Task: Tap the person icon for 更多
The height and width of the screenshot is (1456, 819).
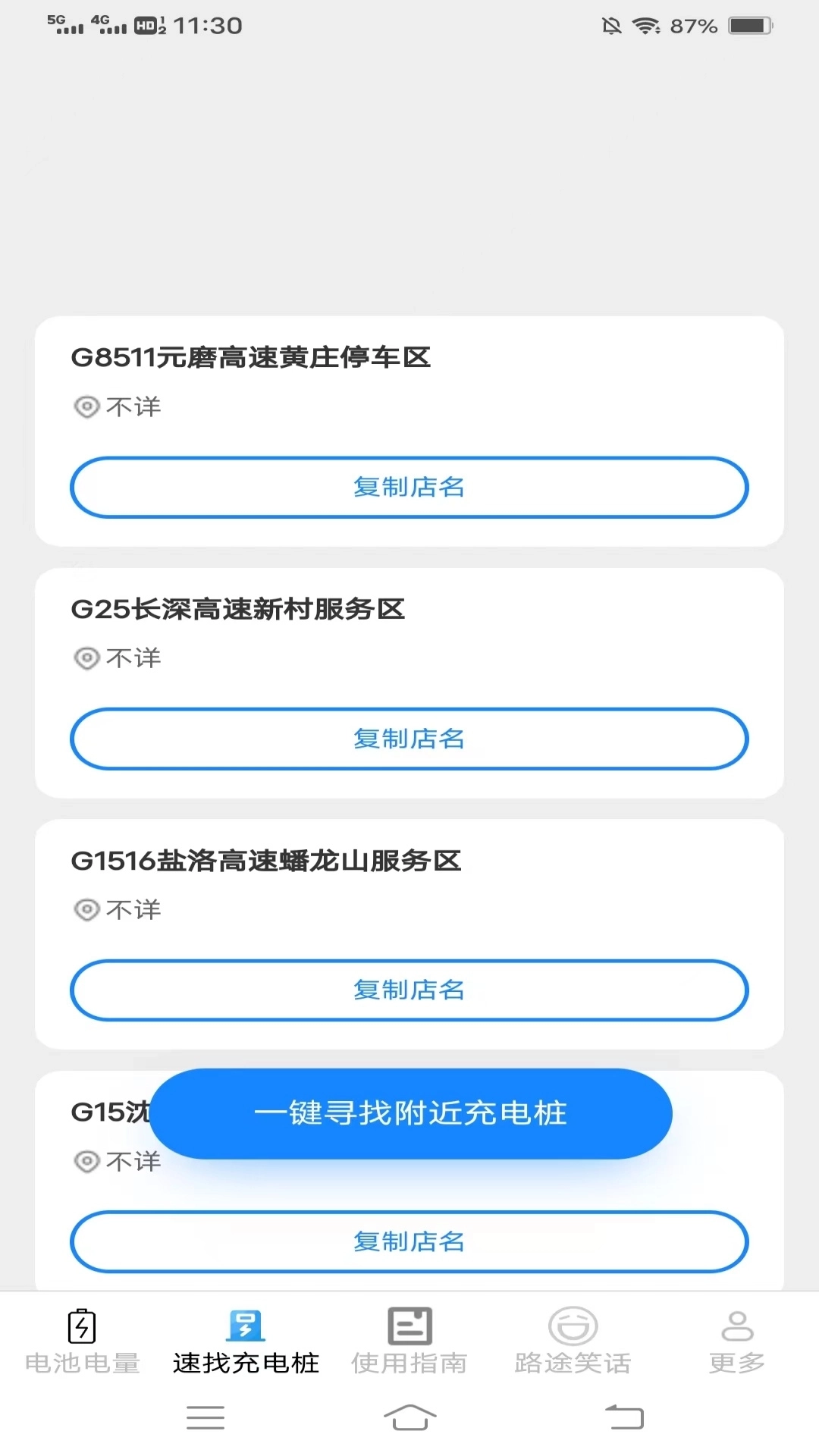Action: coord(736,1327)
